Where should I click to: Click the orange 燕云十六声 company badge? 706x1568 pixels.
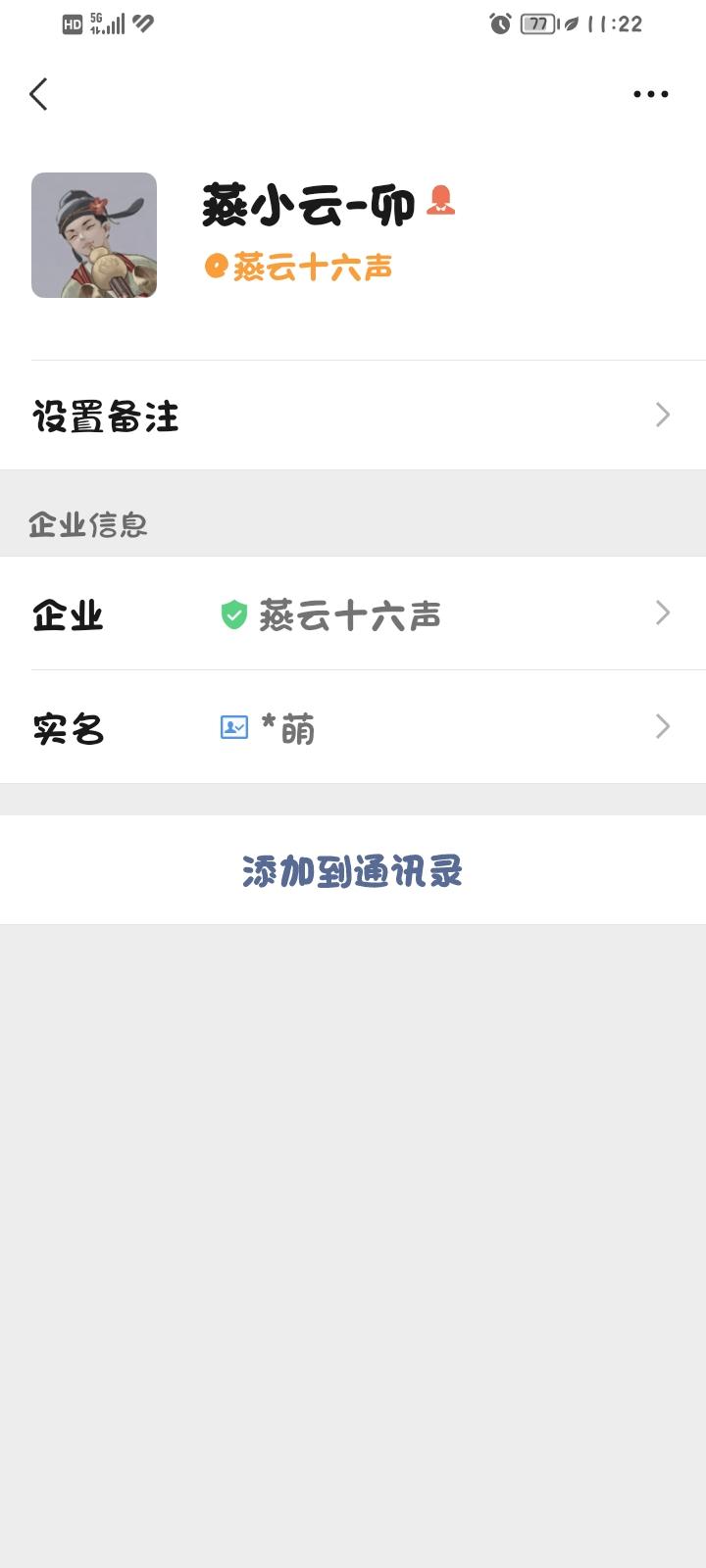[x=299, y=267]
